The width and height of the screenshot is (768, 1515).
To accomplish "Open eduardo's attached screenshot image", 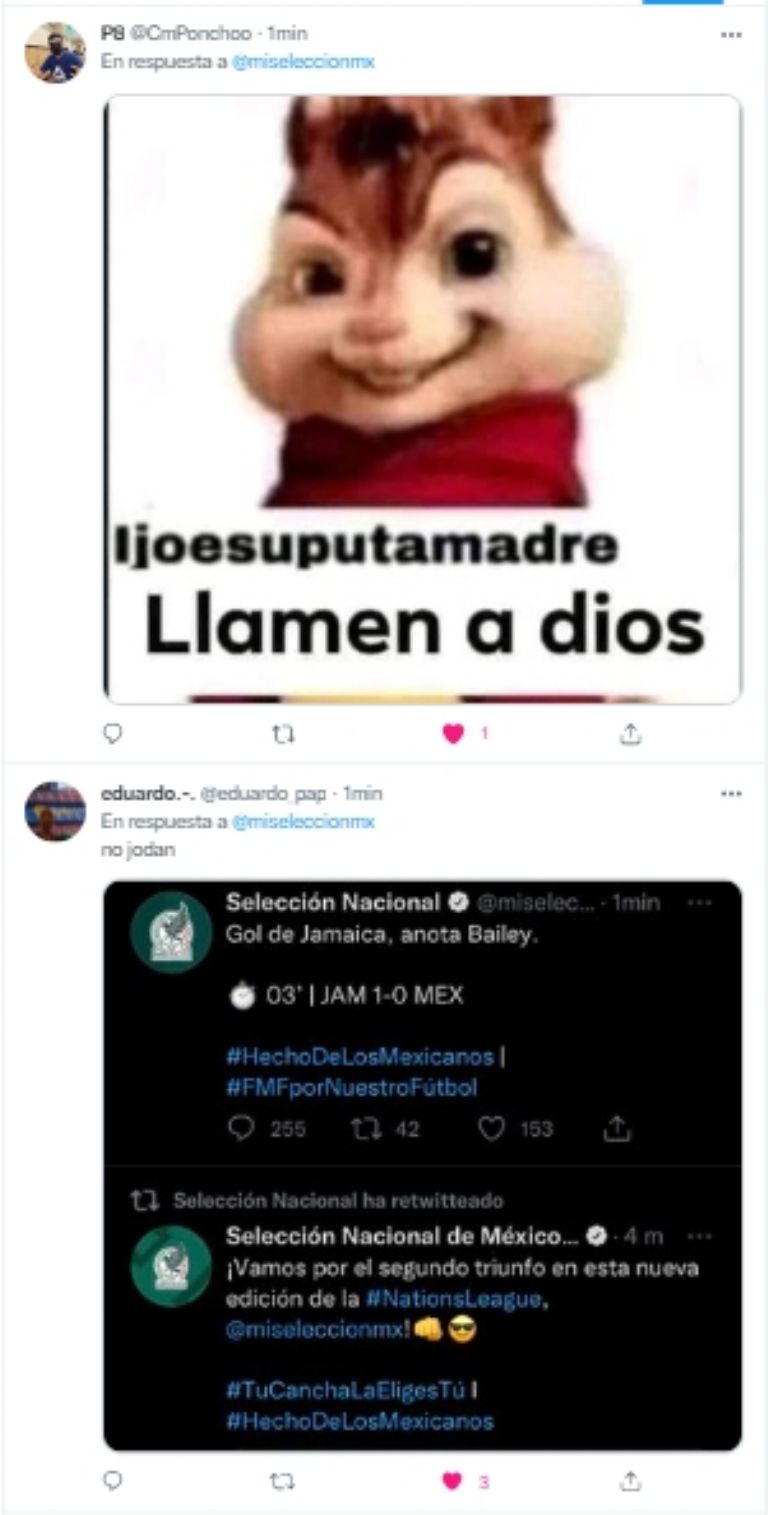I will [x=423, y=1165].
